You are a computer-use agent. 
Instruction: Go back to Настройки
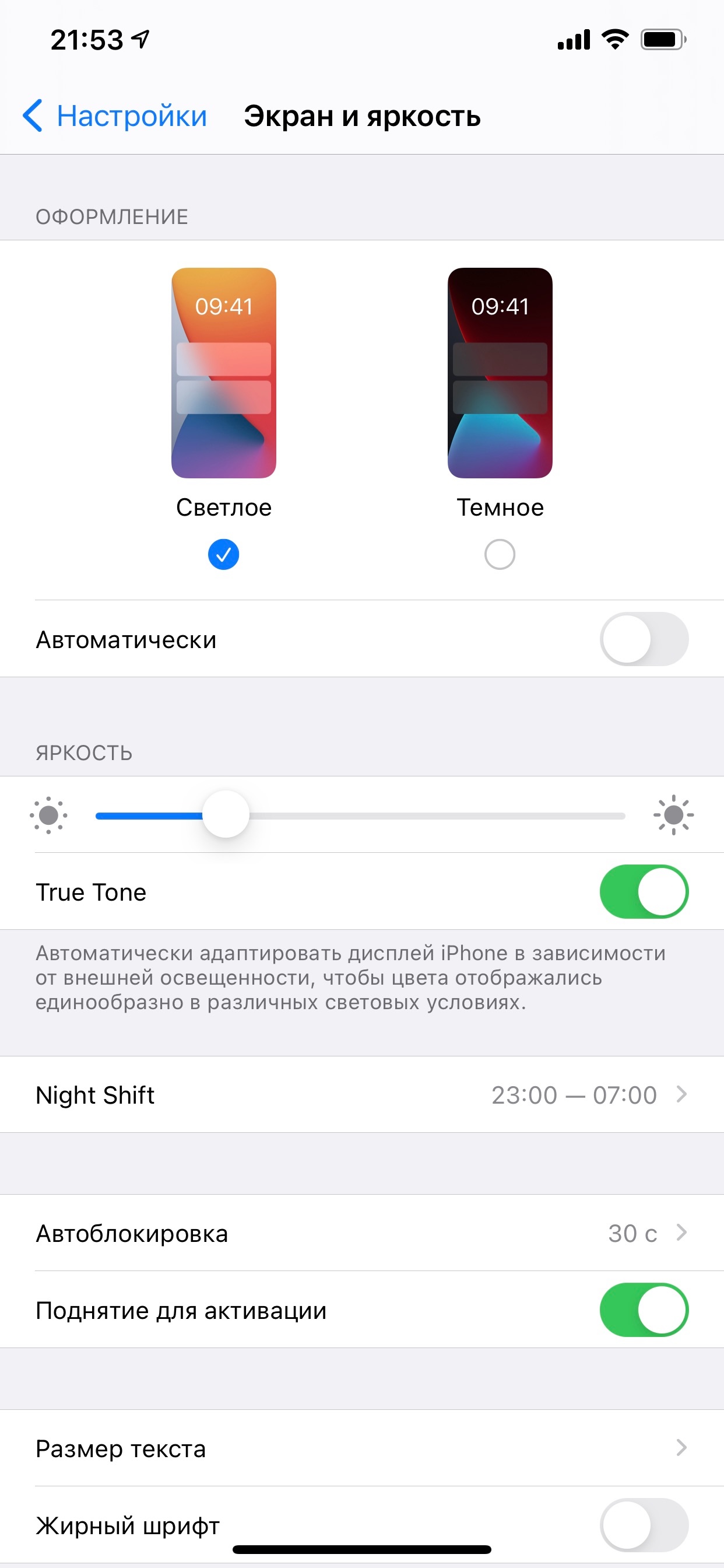pos(115,116)
